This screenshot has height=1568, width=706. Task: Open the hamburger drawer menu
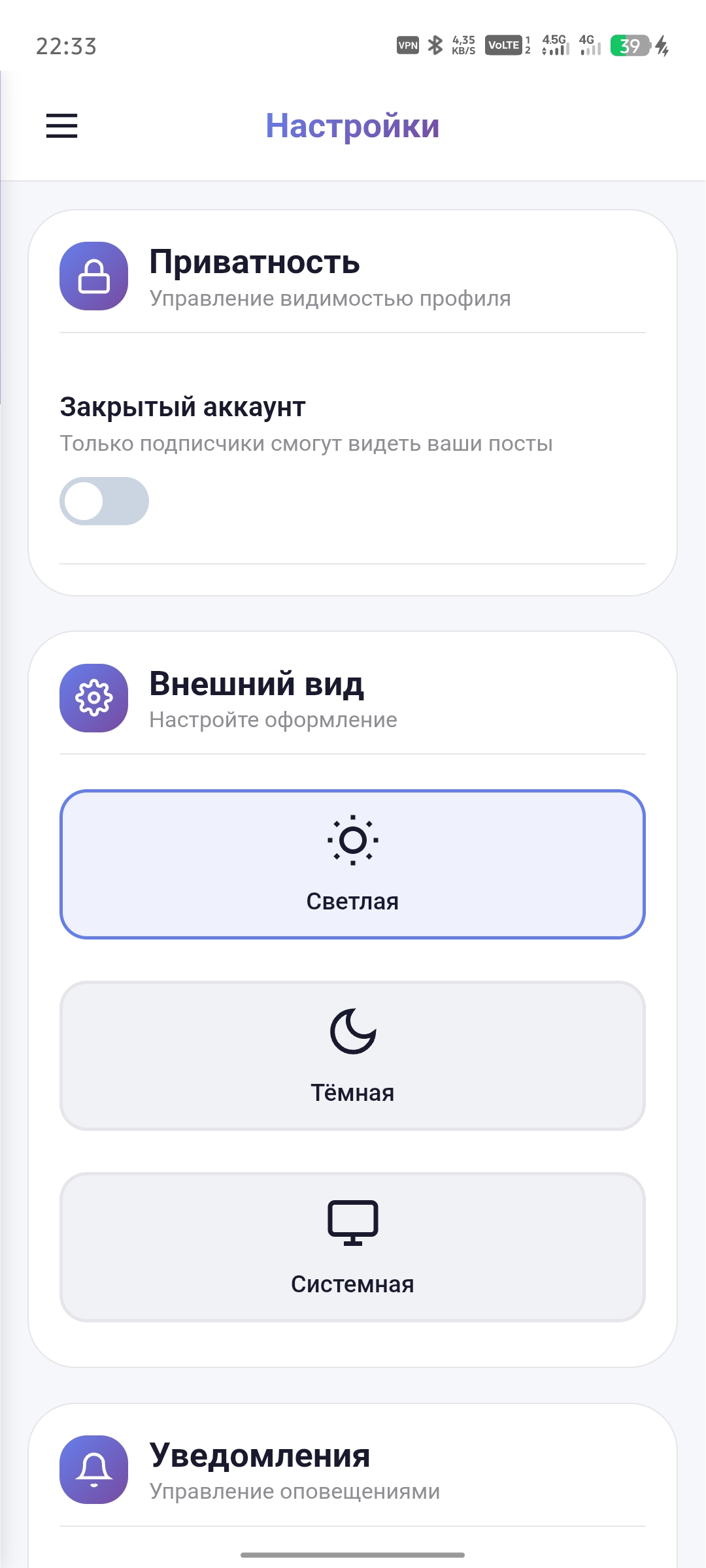coord(61,125)
